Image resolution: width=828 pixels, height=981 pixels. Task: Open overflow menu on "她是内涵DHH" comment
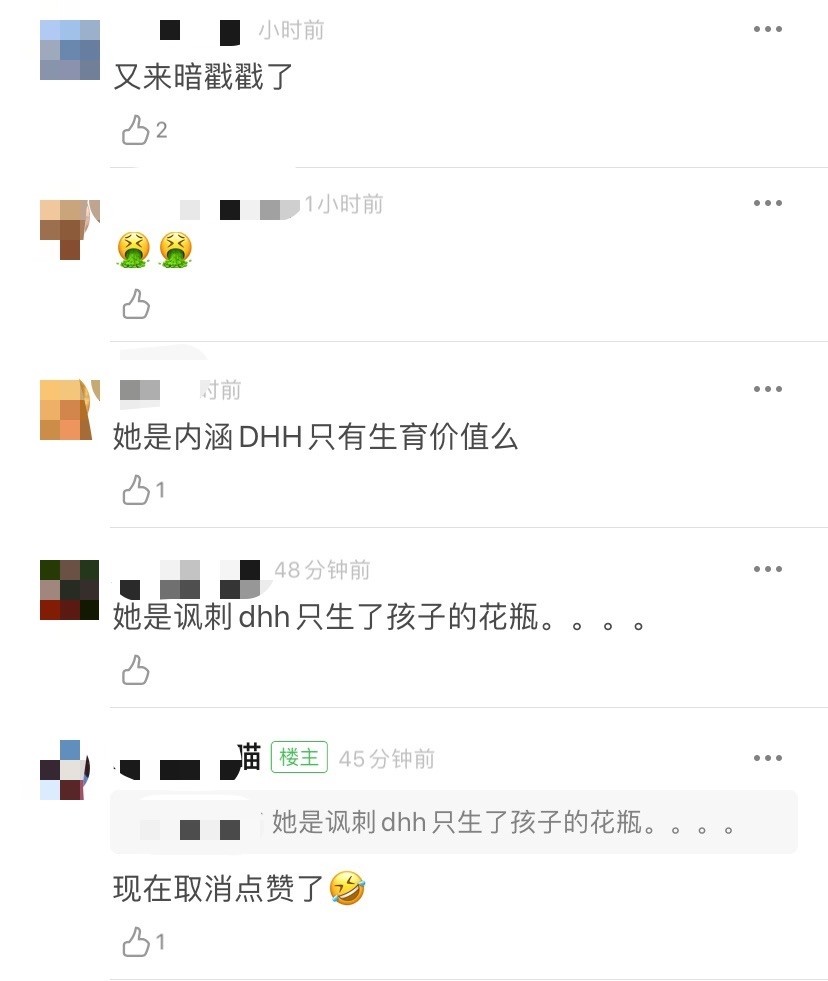click(x=767, y=389)
